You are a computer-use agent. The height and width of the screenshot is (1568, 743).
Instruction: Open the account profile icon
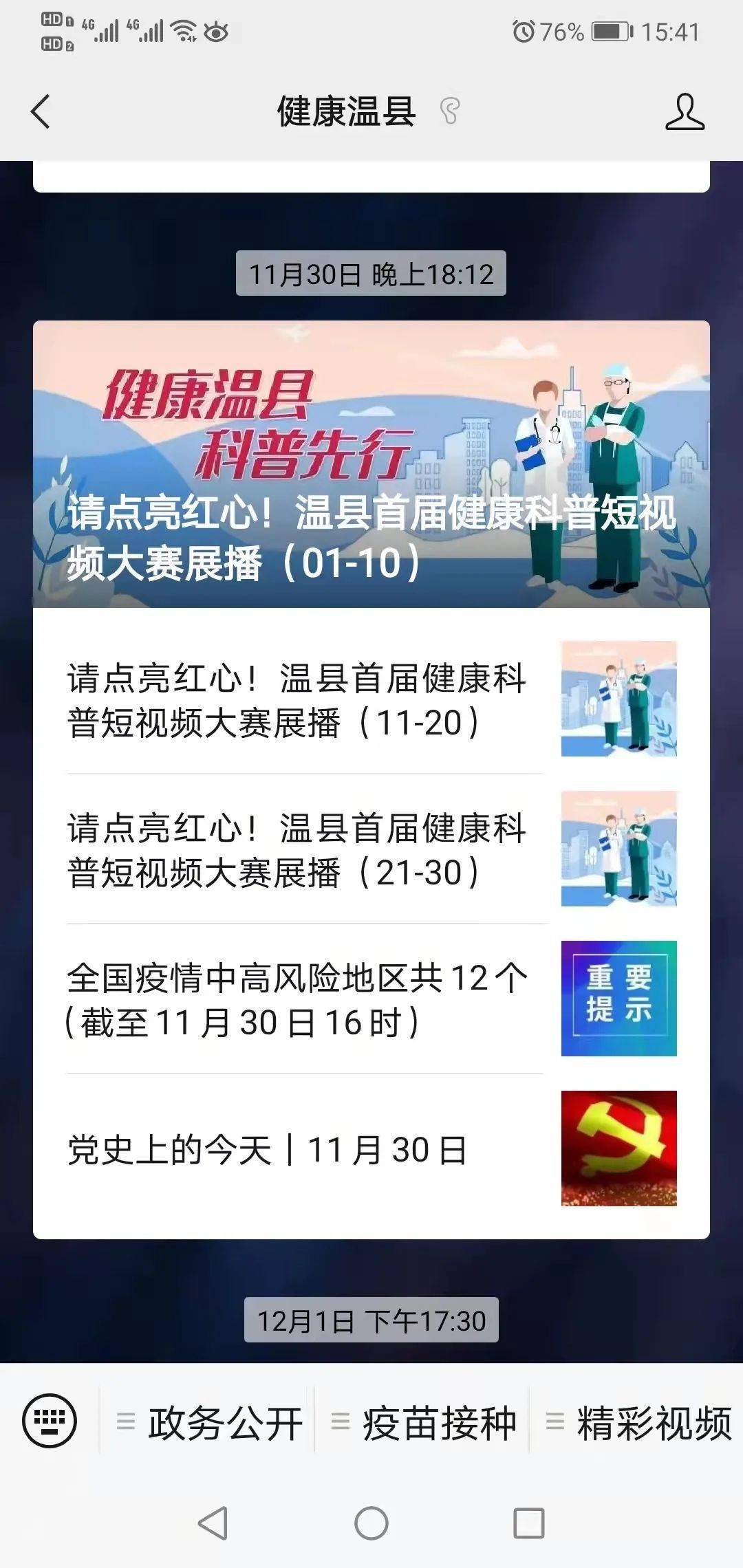click(685, 111)
